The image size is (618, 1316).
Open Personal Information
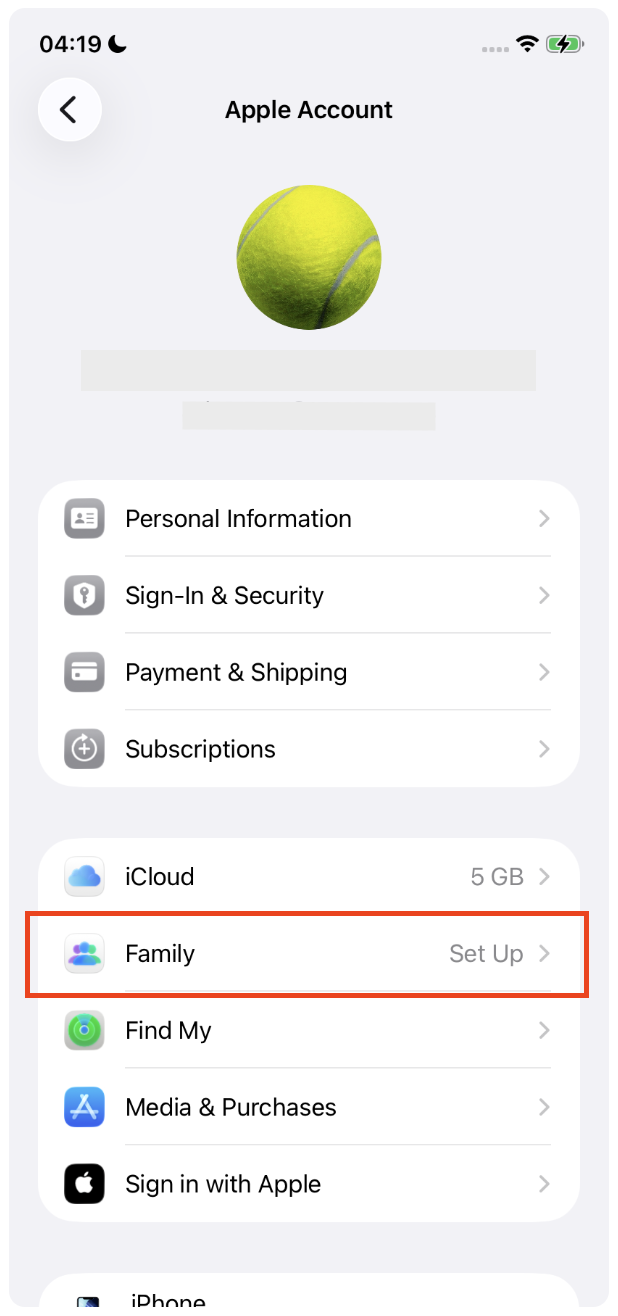click(x=308, y=519)
